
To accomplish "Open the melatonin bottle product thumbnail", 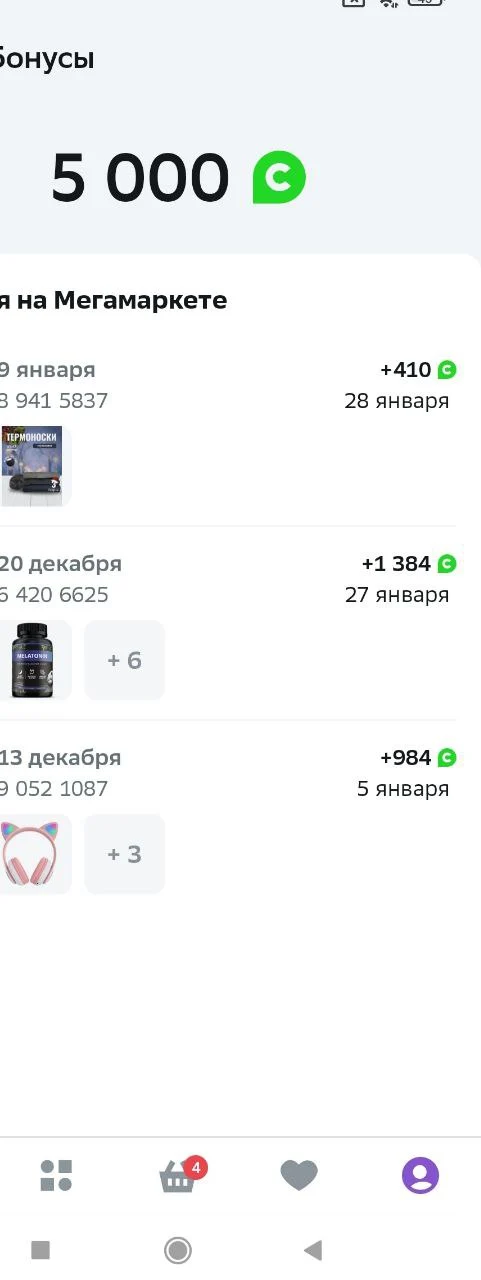I will [32, 660].
